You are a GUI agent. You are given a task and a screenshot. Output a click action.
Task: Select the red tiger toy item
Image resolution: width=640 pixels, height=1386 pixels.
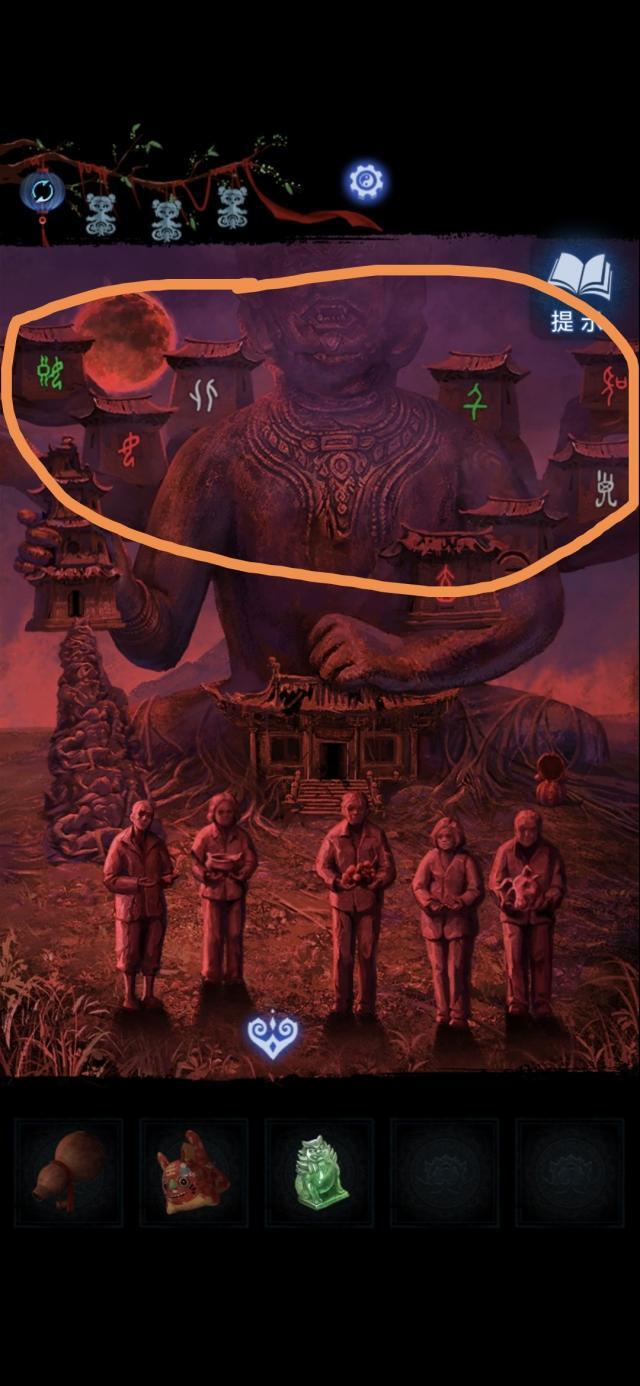click(193, 1172)
